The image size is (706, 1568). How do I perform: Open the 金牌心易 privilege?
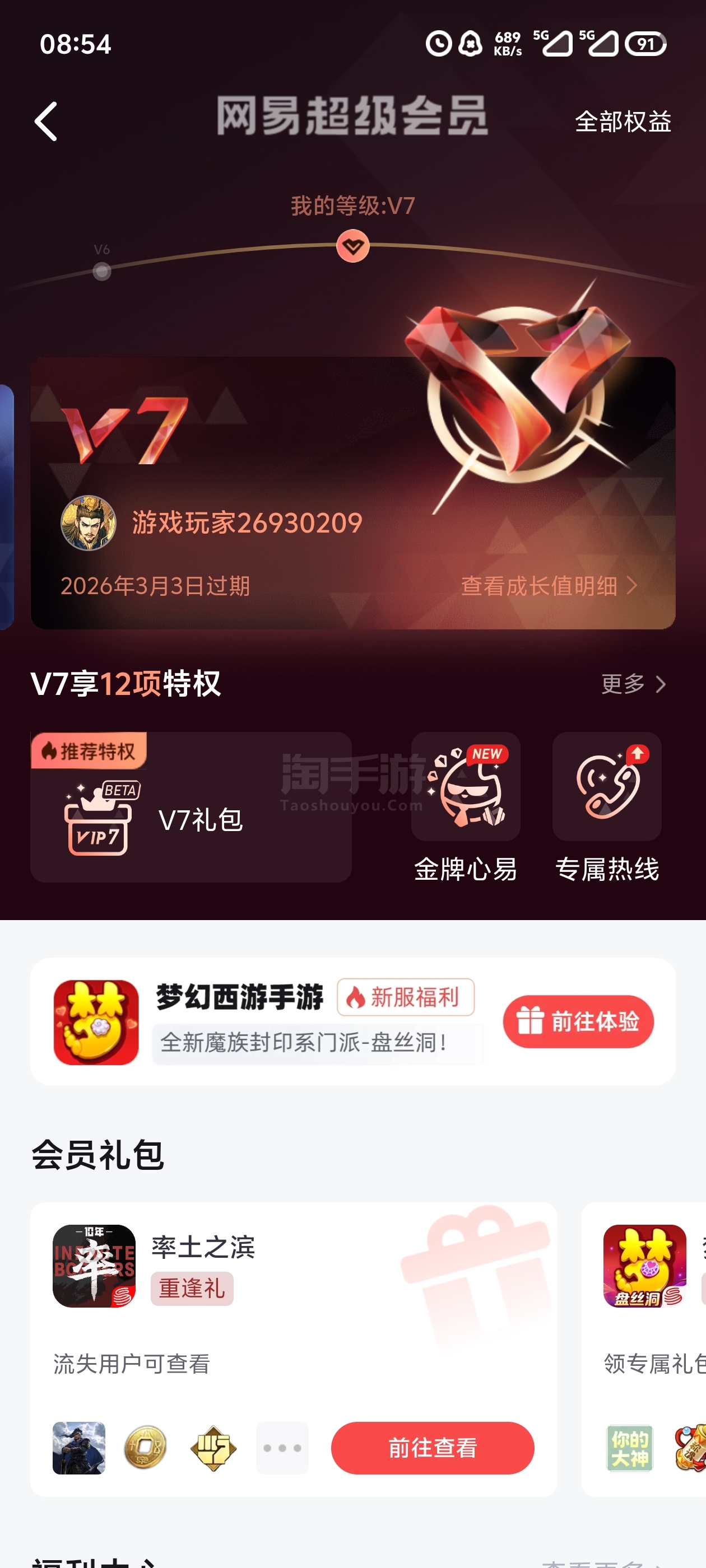(466, 807)
